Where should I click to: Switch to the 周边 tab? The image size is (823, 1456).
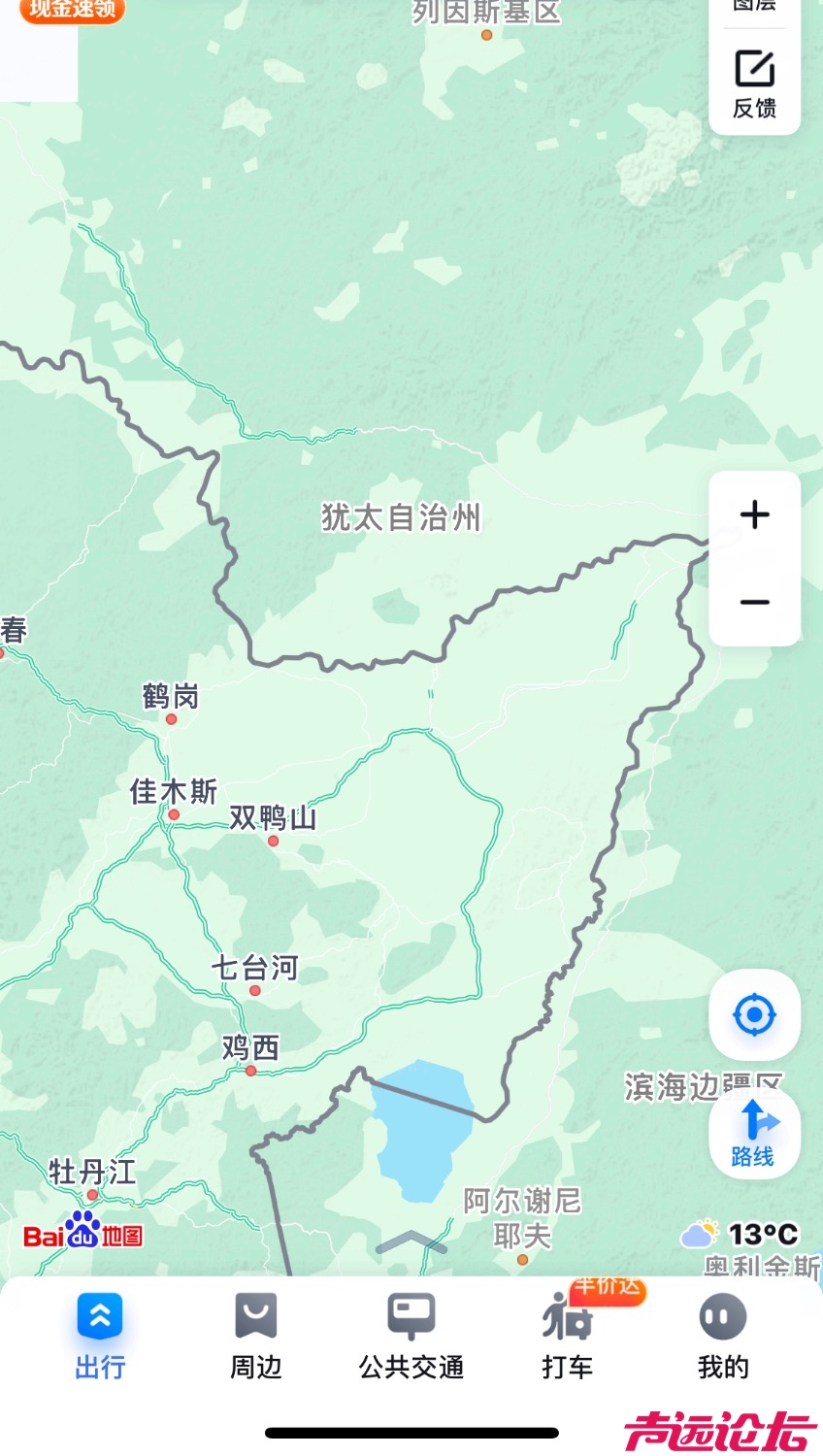[255, 1336]
